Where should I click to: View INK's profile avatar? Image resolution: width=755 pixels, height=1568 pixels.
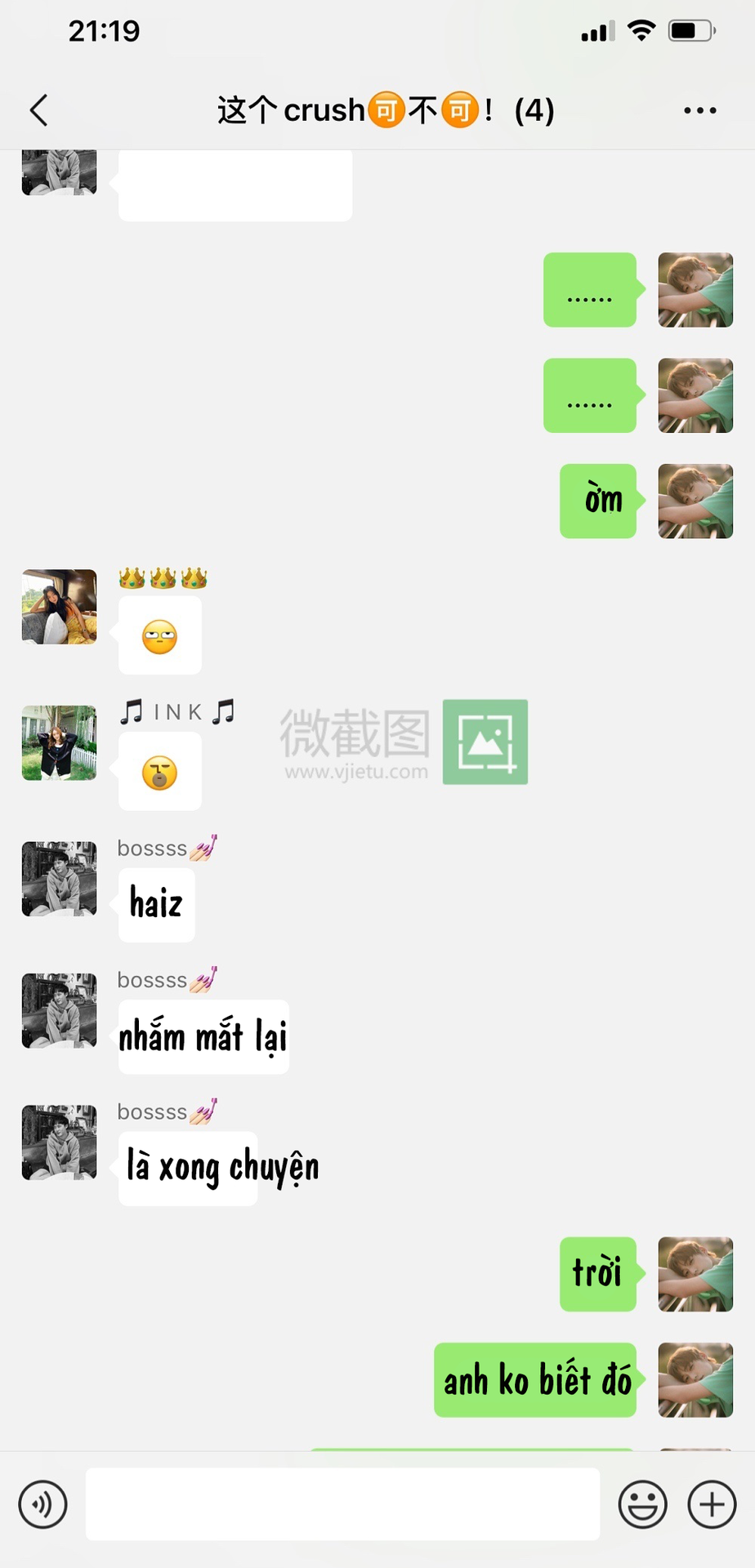click(59, 742)
